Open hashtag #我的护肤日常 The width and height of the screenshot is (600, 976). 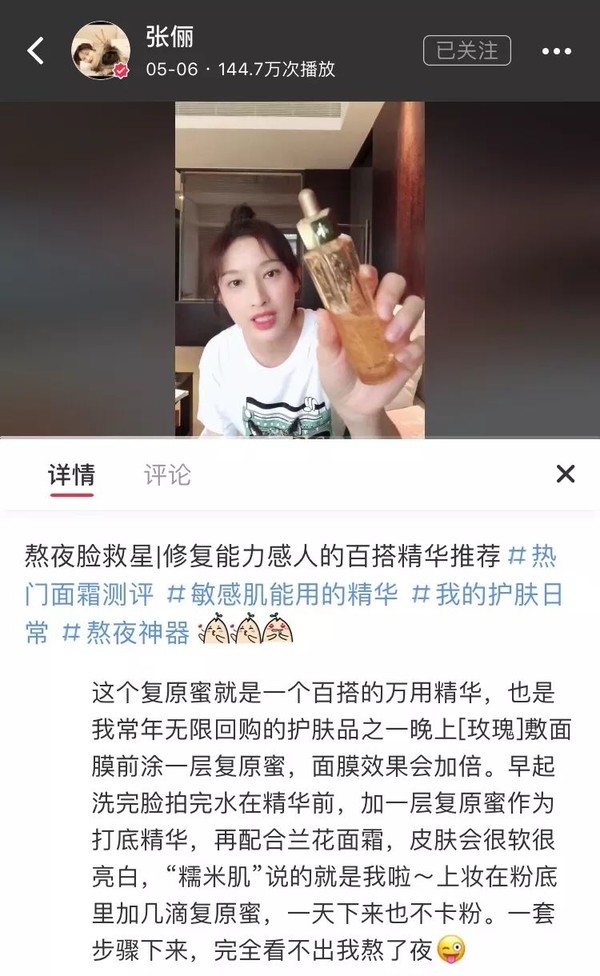488,594
